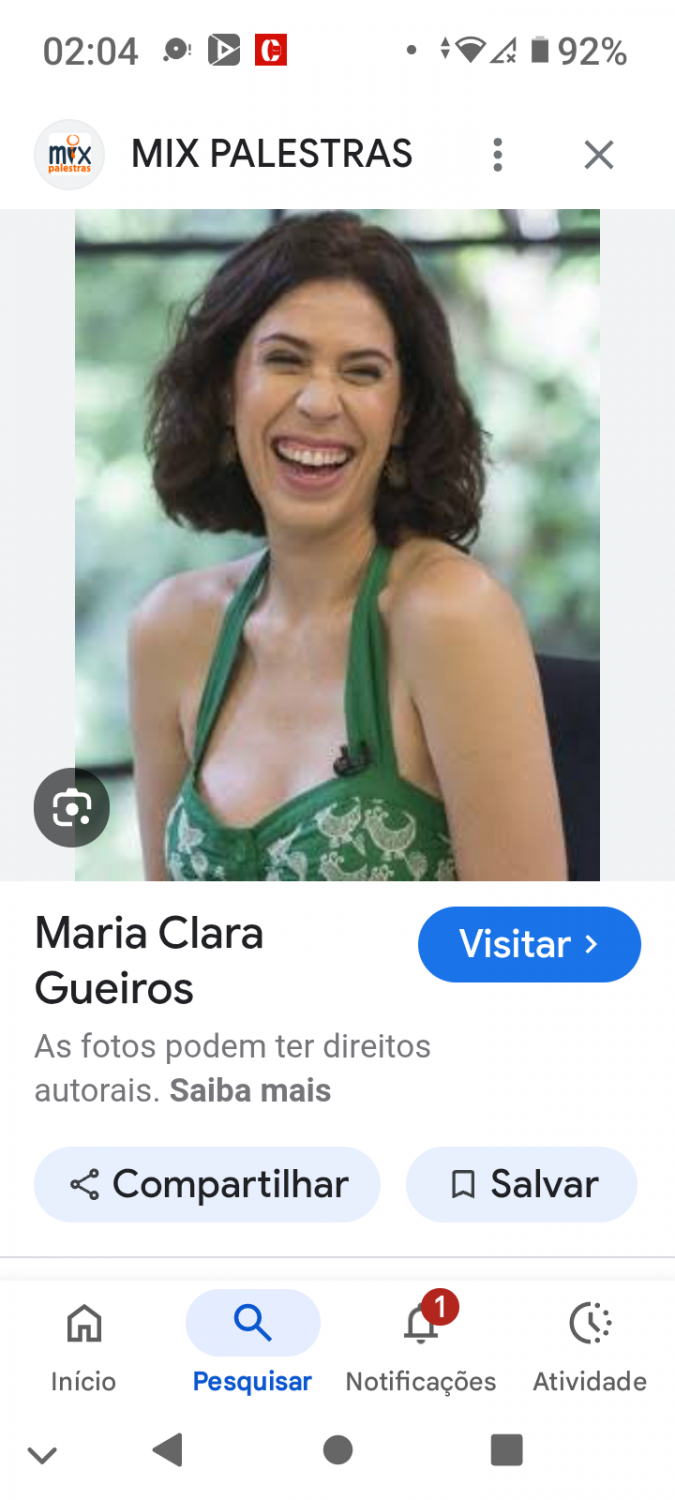Save the image with Salvar
The height and width of the screenshot is (1500, 675).
(x=521, y=1185)
